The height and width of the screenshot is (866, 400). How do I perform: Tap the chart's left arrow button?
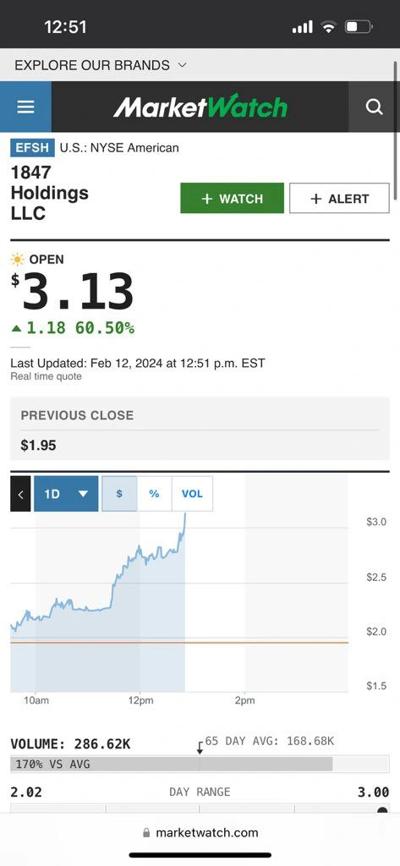(x=20, y=494)
